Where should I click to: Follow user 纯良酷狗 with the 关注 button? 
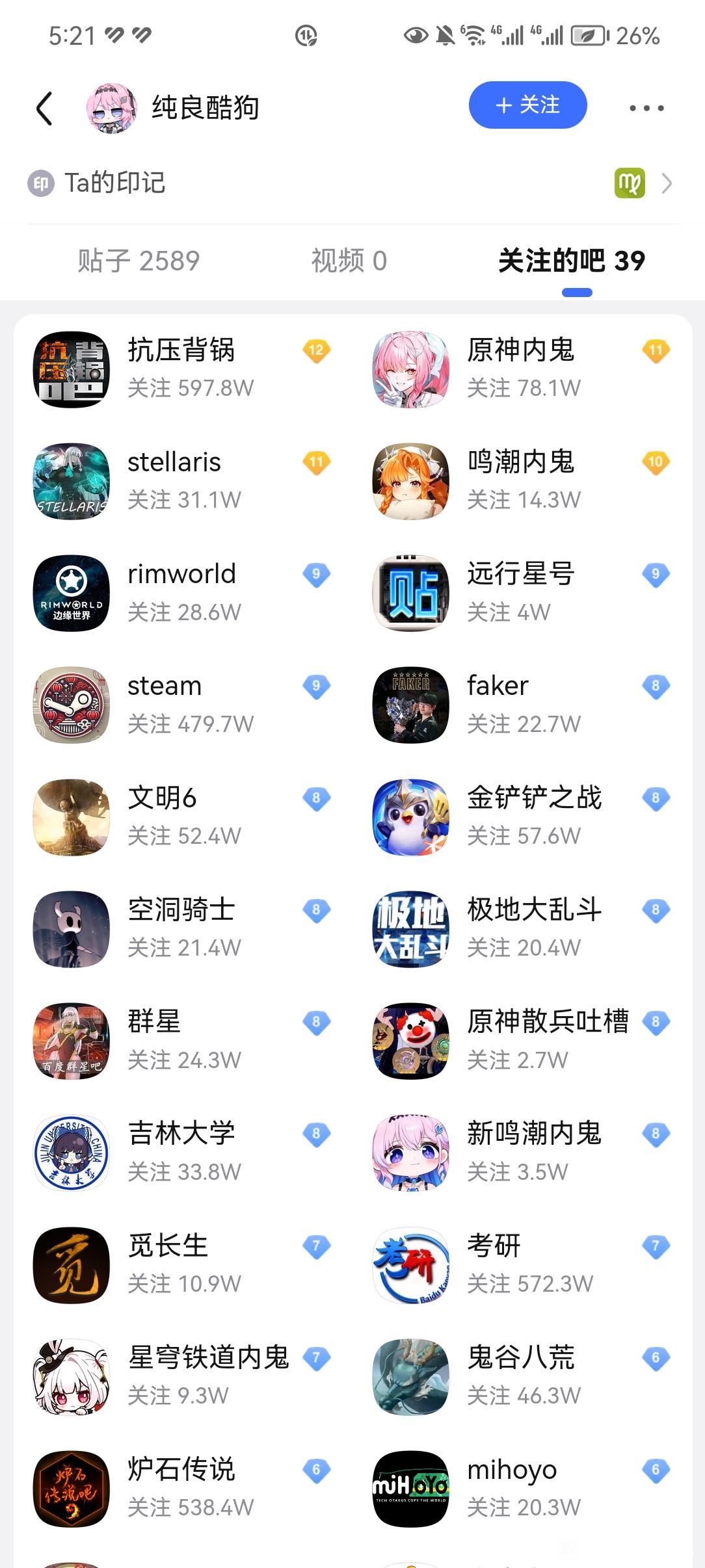click(x=527, y=105)
